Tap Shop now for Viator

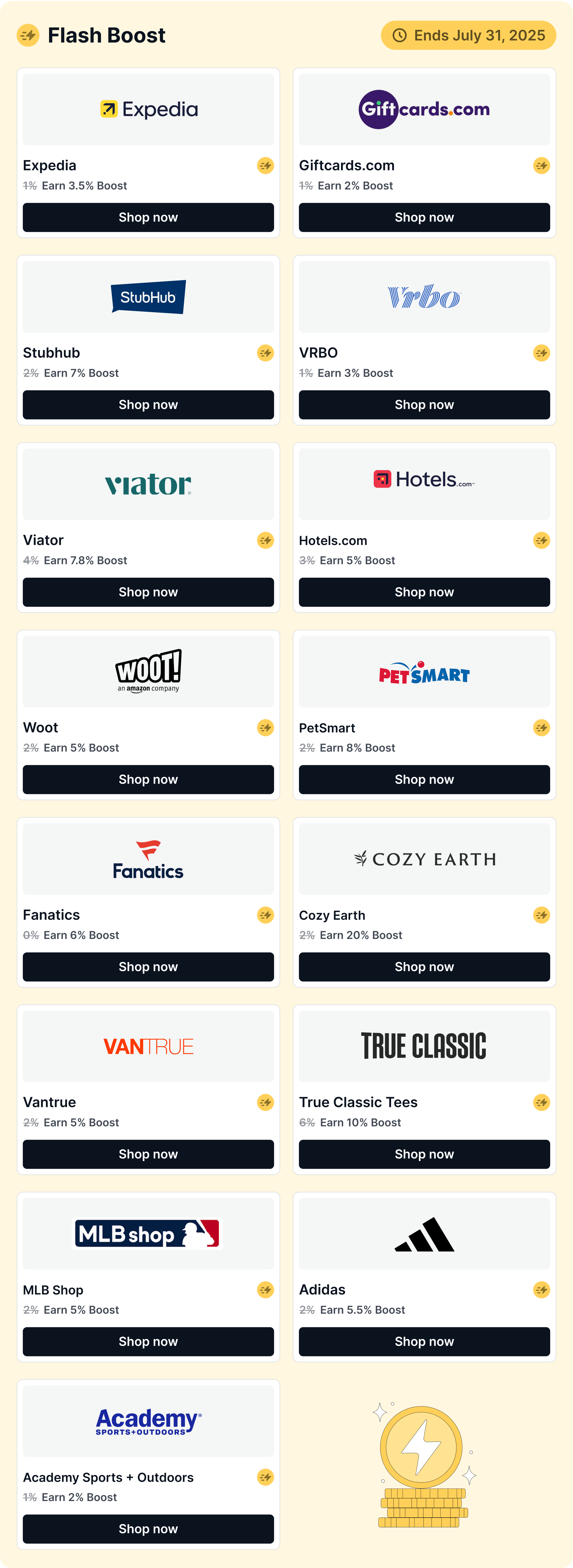point(148,592)
